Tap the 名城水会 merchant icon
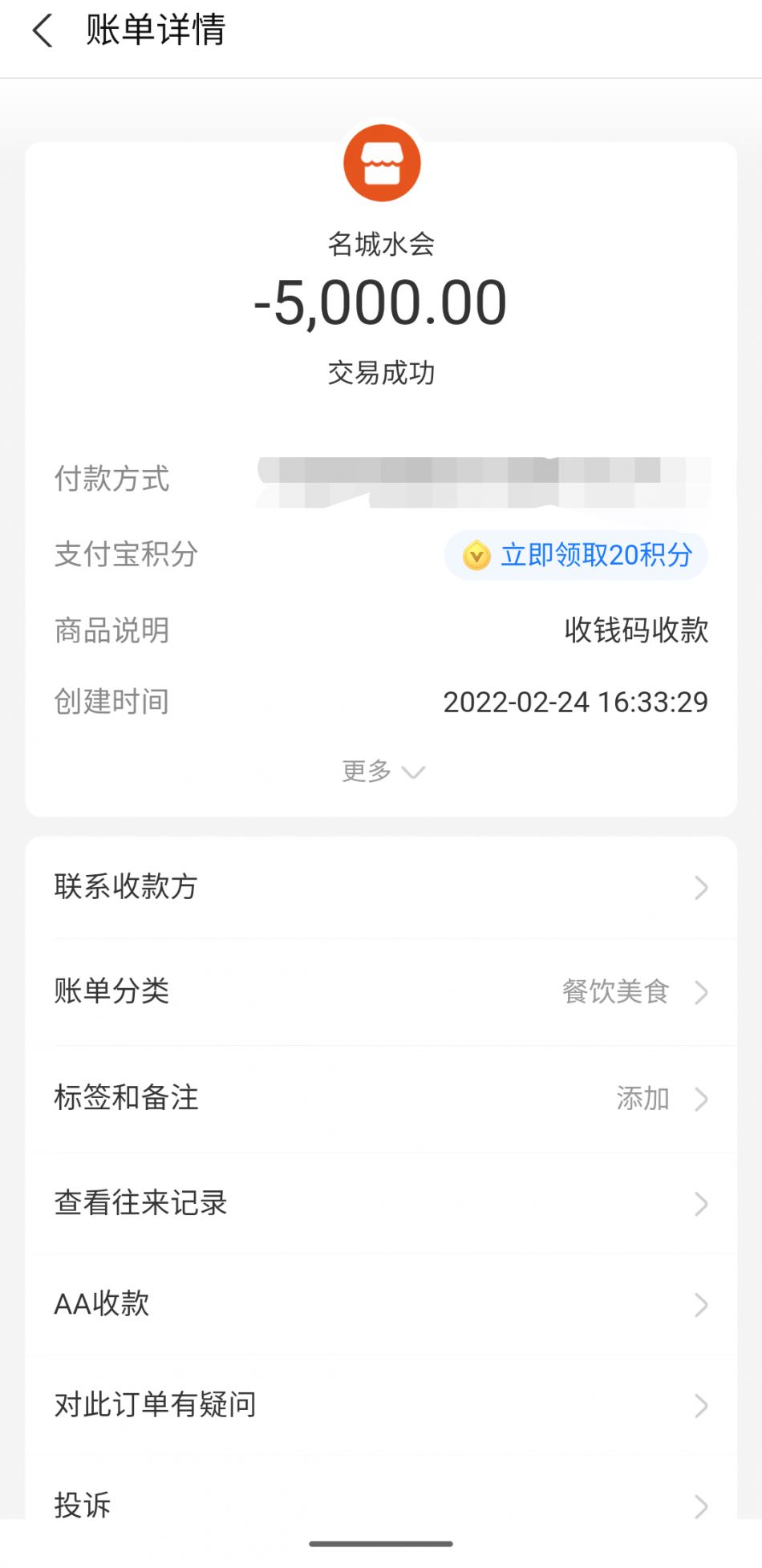762x1568 pixels. tap(382, 164)
